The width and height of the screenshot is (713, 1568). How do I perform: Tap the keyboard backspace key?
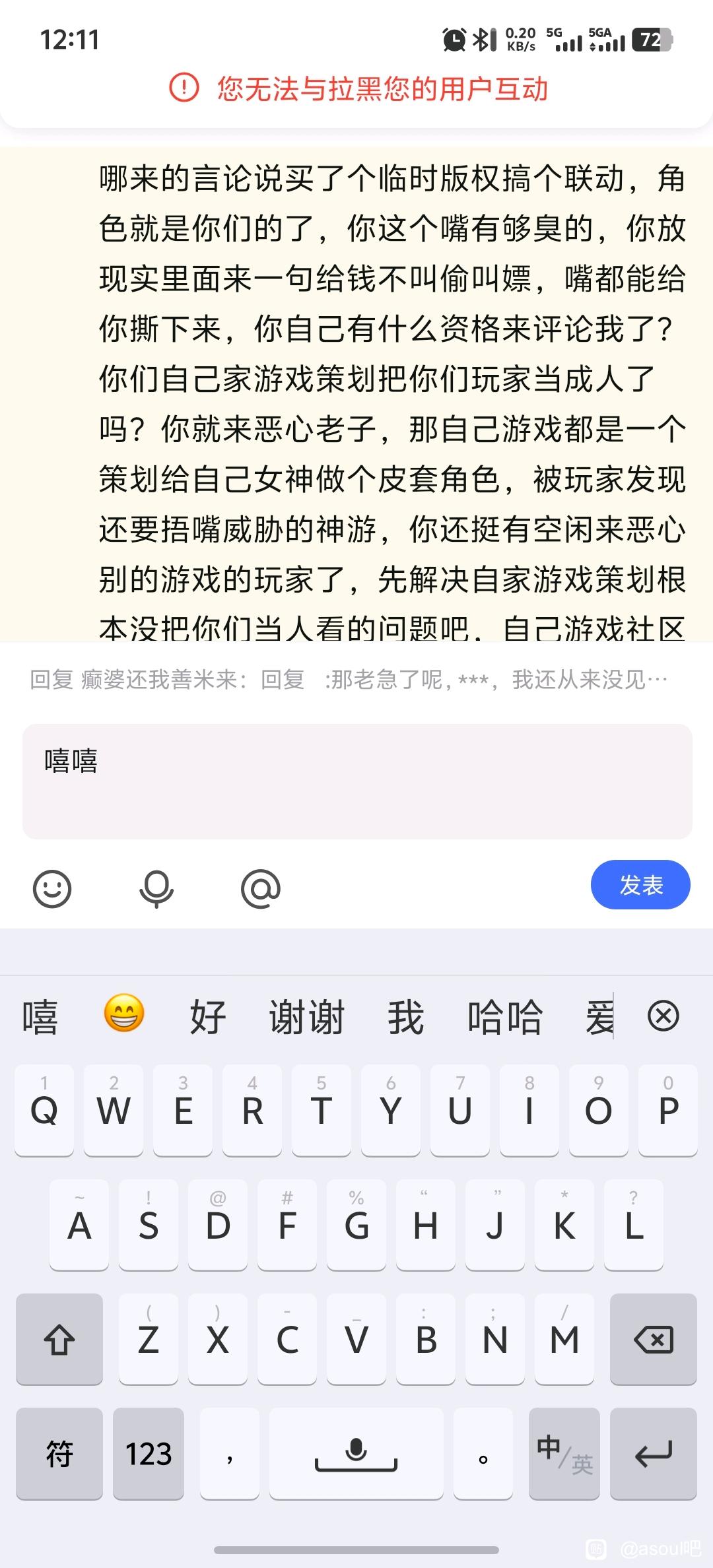click(x=653, y=1339)
